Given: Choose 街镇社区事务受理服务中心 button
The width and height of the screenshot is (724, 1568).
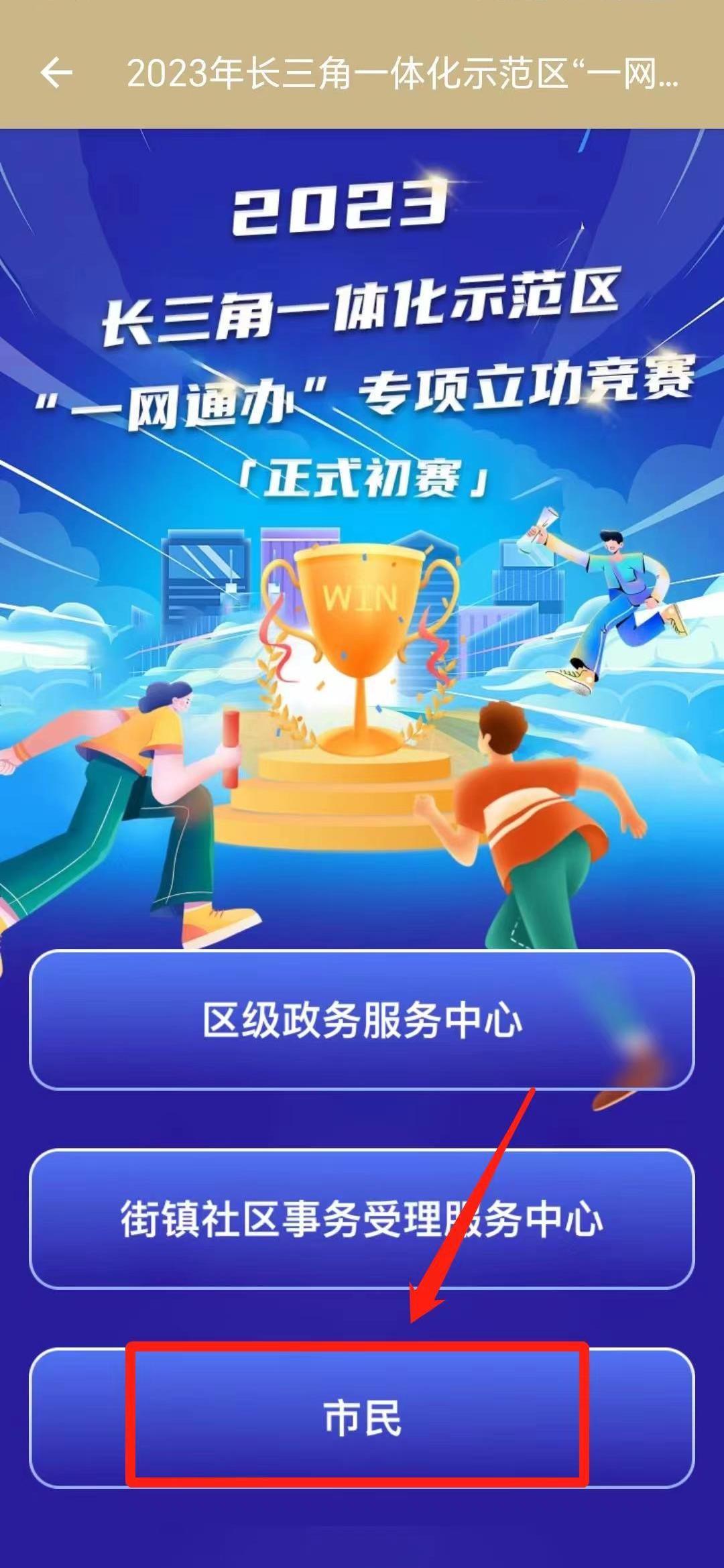Looking at the screenshot, I should pyautogui.click(x=361, y=1219).
